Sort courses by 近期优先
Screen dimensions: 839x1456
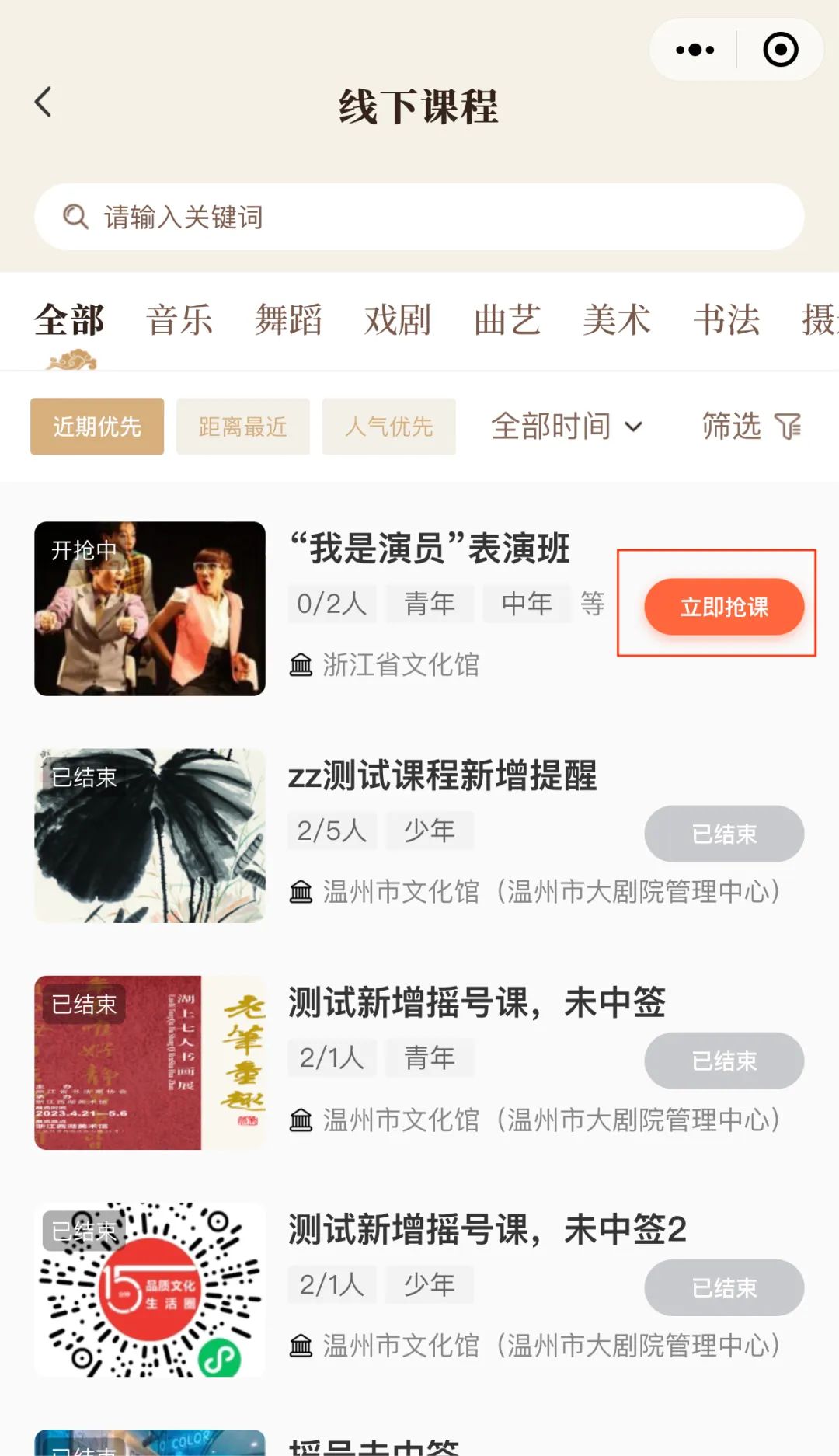tap(97, 427)
